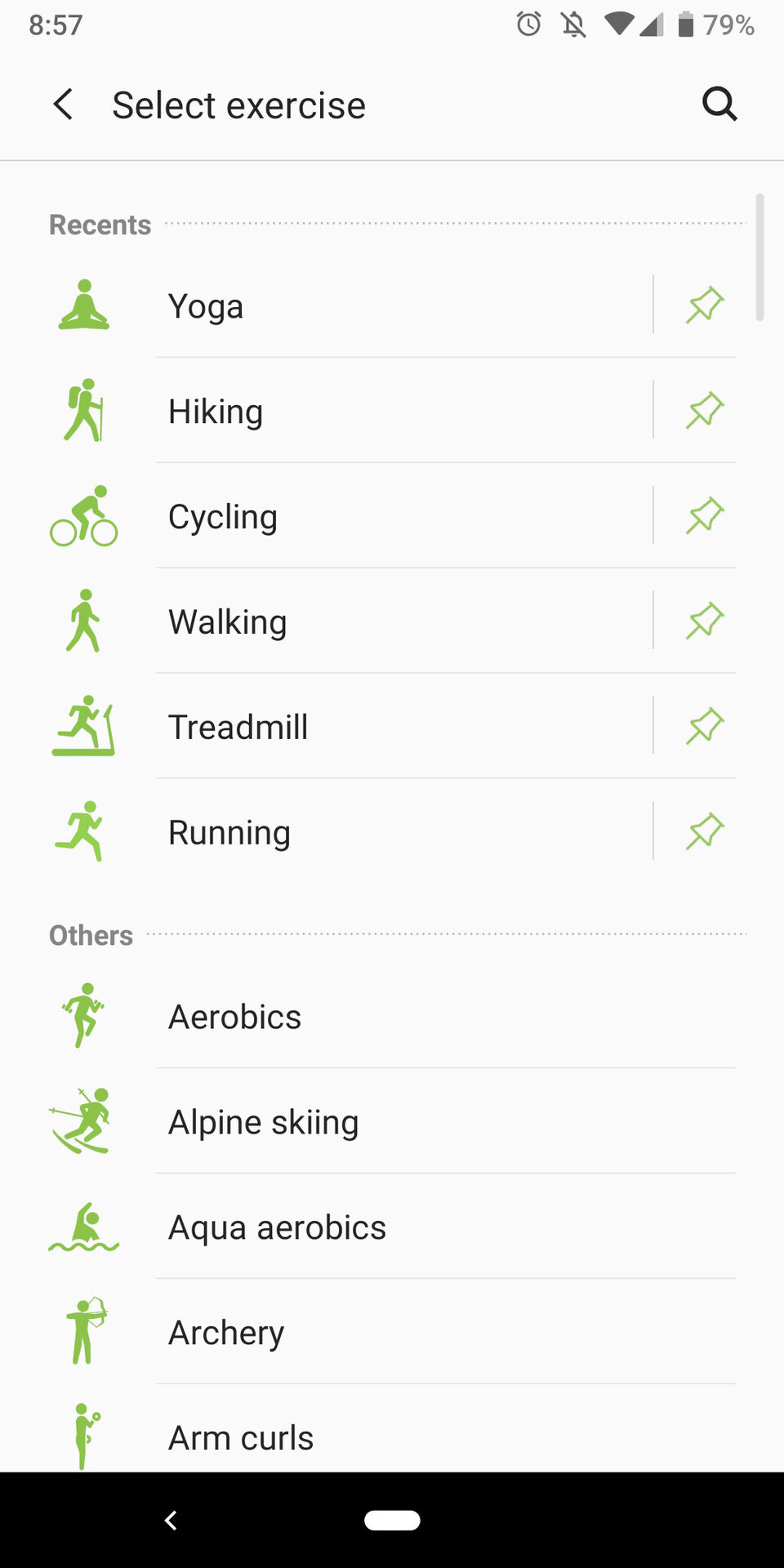Select the Archery exercise
This screenshot has height=1568, width=784.
(x=367, y=1333)
